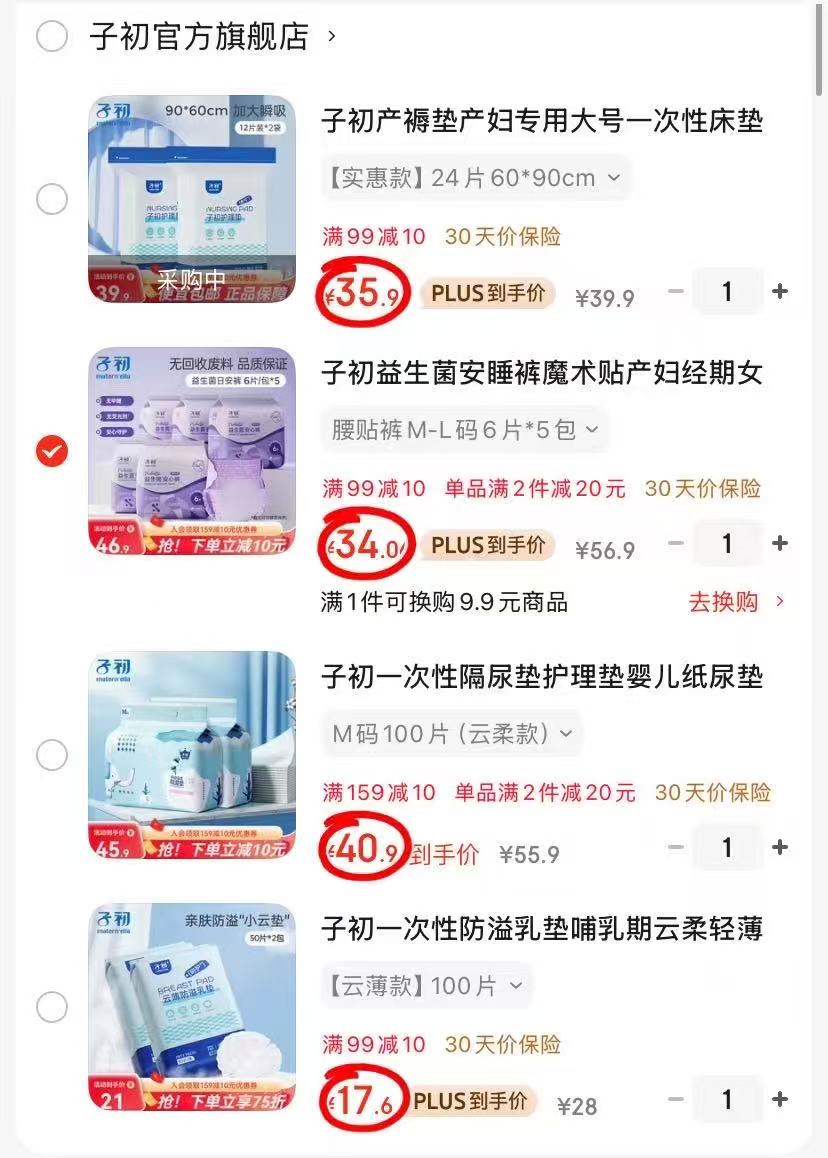The height and width of the screenshot is (1158, 828).
Task: Uncheck the selected 益生菌安睡裤 item
Action: click(x=52, y=451)
